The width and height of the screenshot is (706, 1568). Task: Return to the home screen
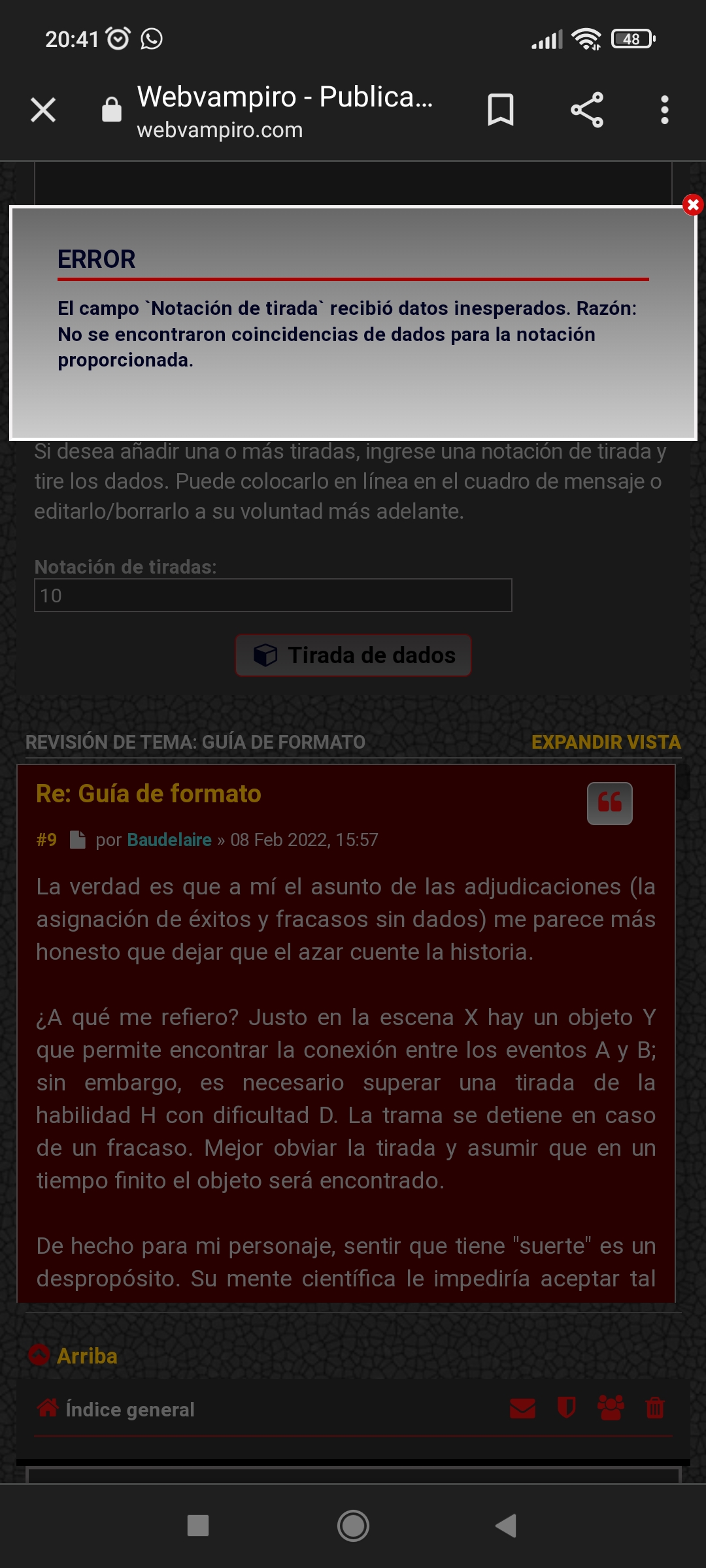(353, 1526)
